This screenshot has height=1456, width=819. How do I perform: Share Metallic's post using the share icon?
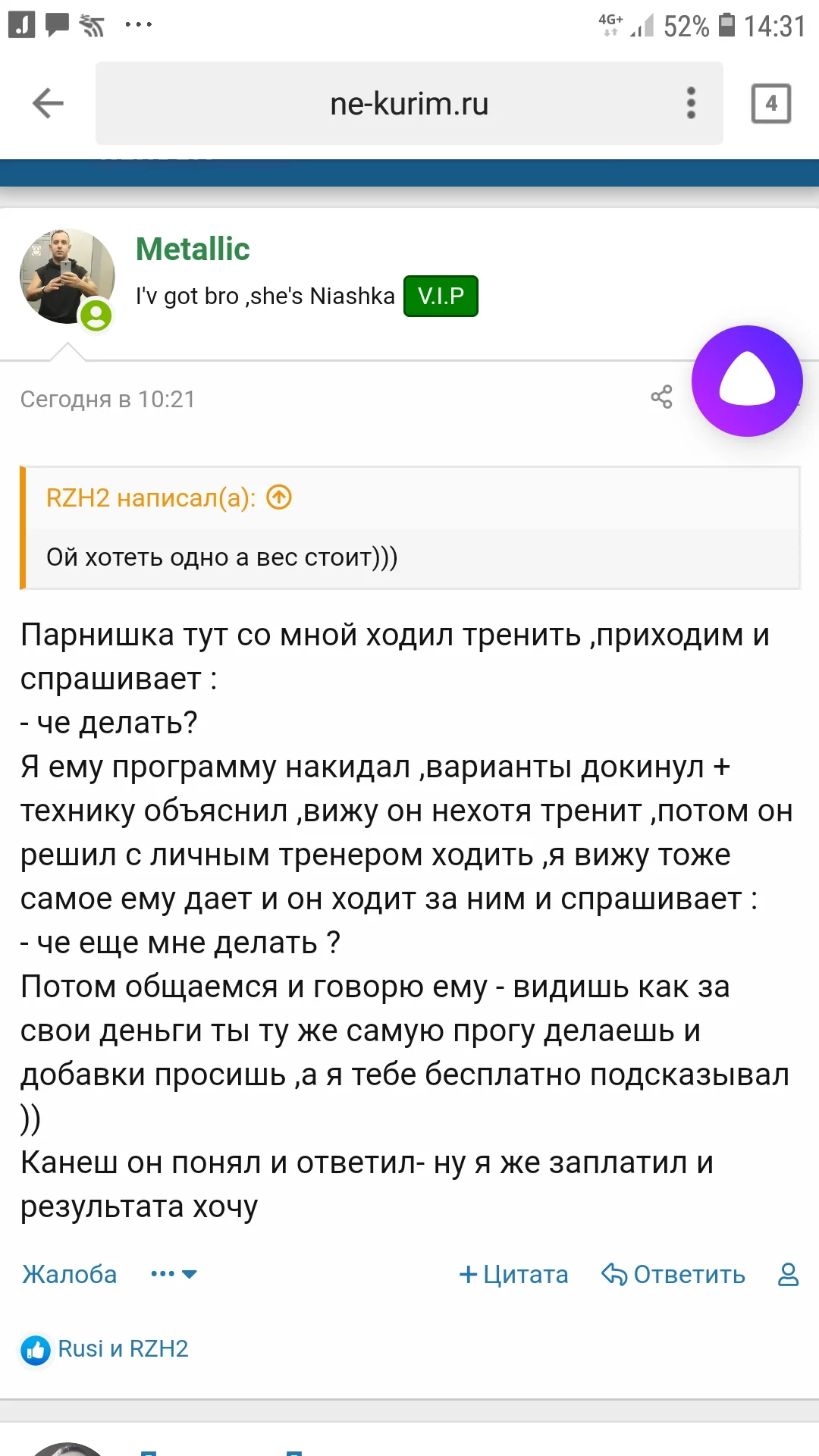(661, 396)
